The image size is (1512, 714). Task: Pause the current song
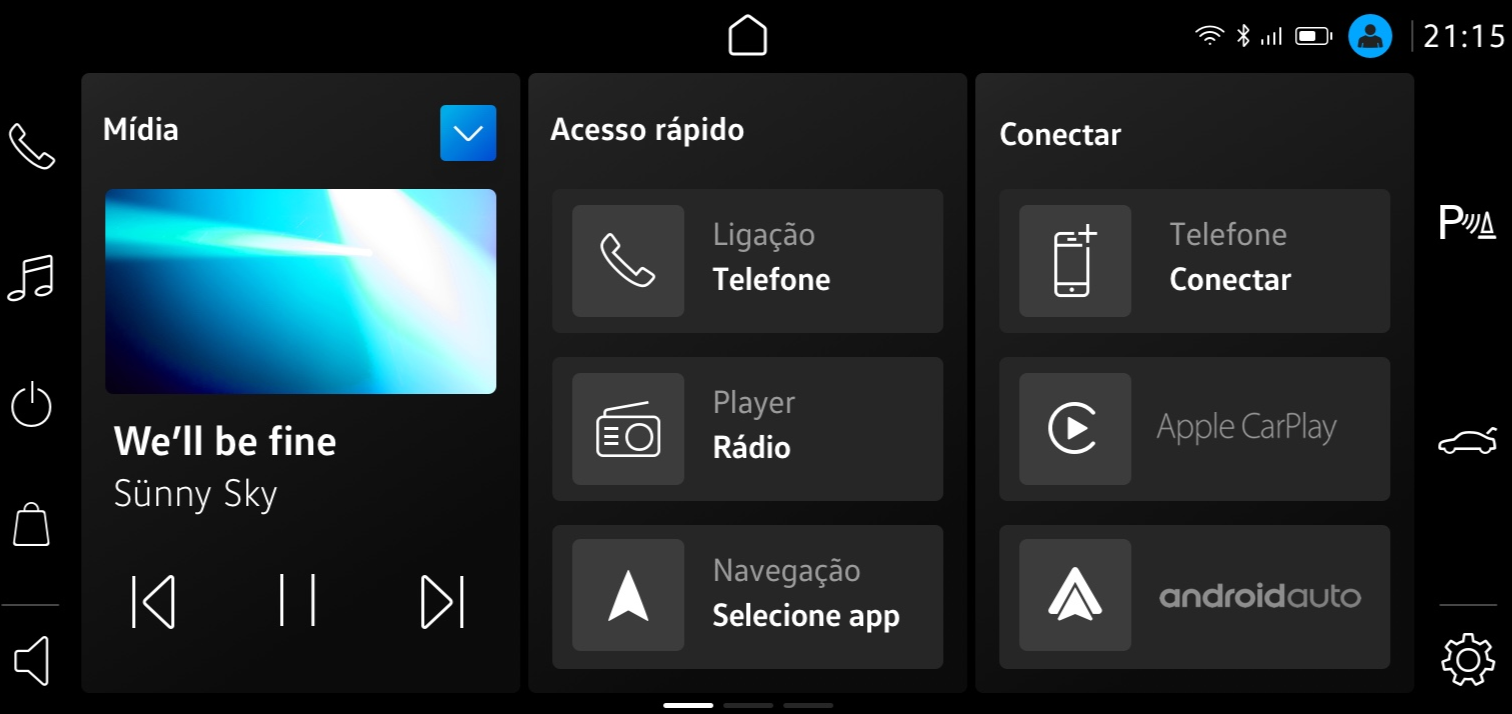[297, 600]
